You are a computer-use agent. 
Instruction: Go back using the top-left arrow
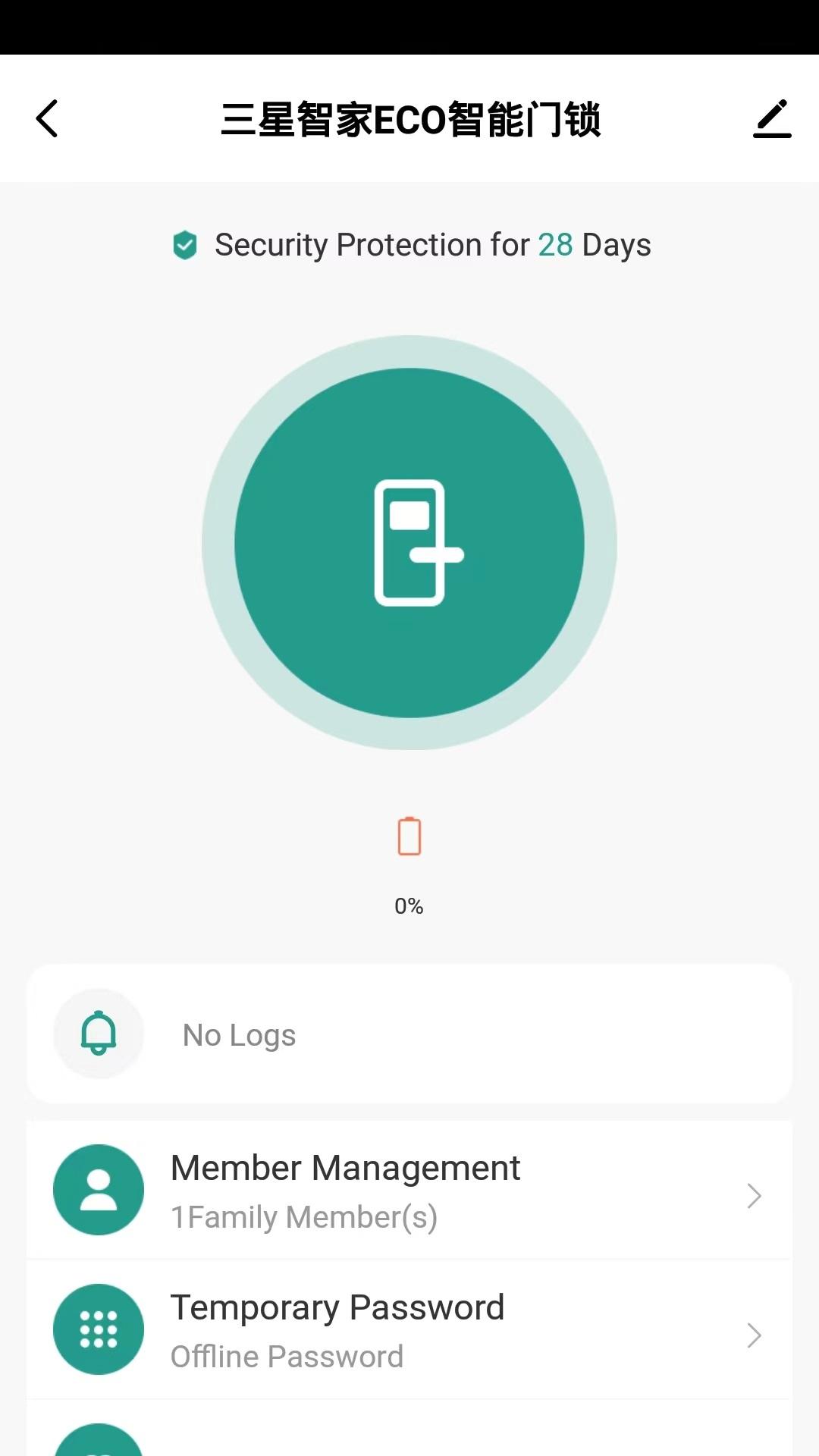[47, 119]
